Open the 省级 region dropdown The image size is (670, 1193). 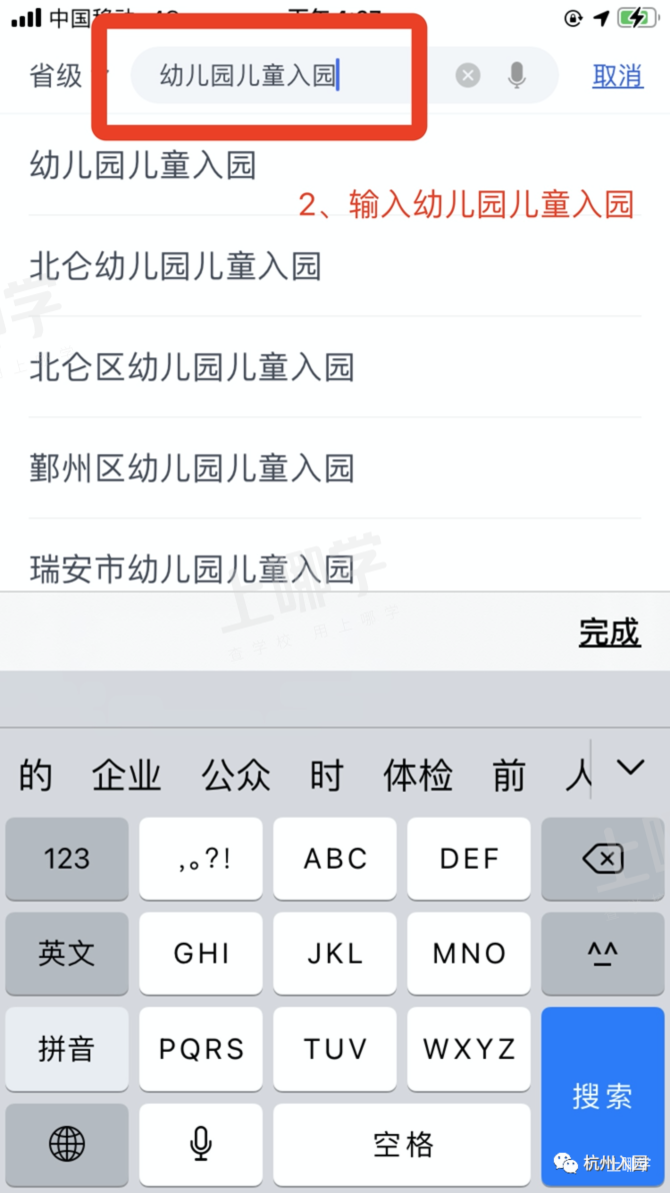coord(58,75)
